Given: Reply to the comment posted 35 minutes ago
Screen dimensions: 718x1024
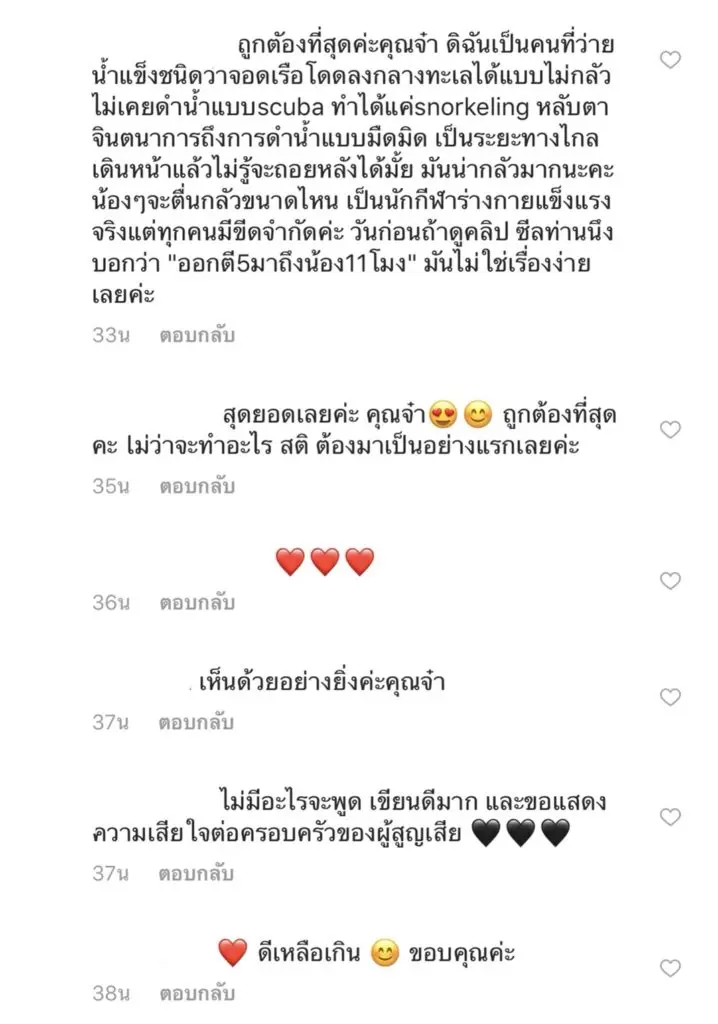Looking at the screenshot, I should click(x=196, y=488).
